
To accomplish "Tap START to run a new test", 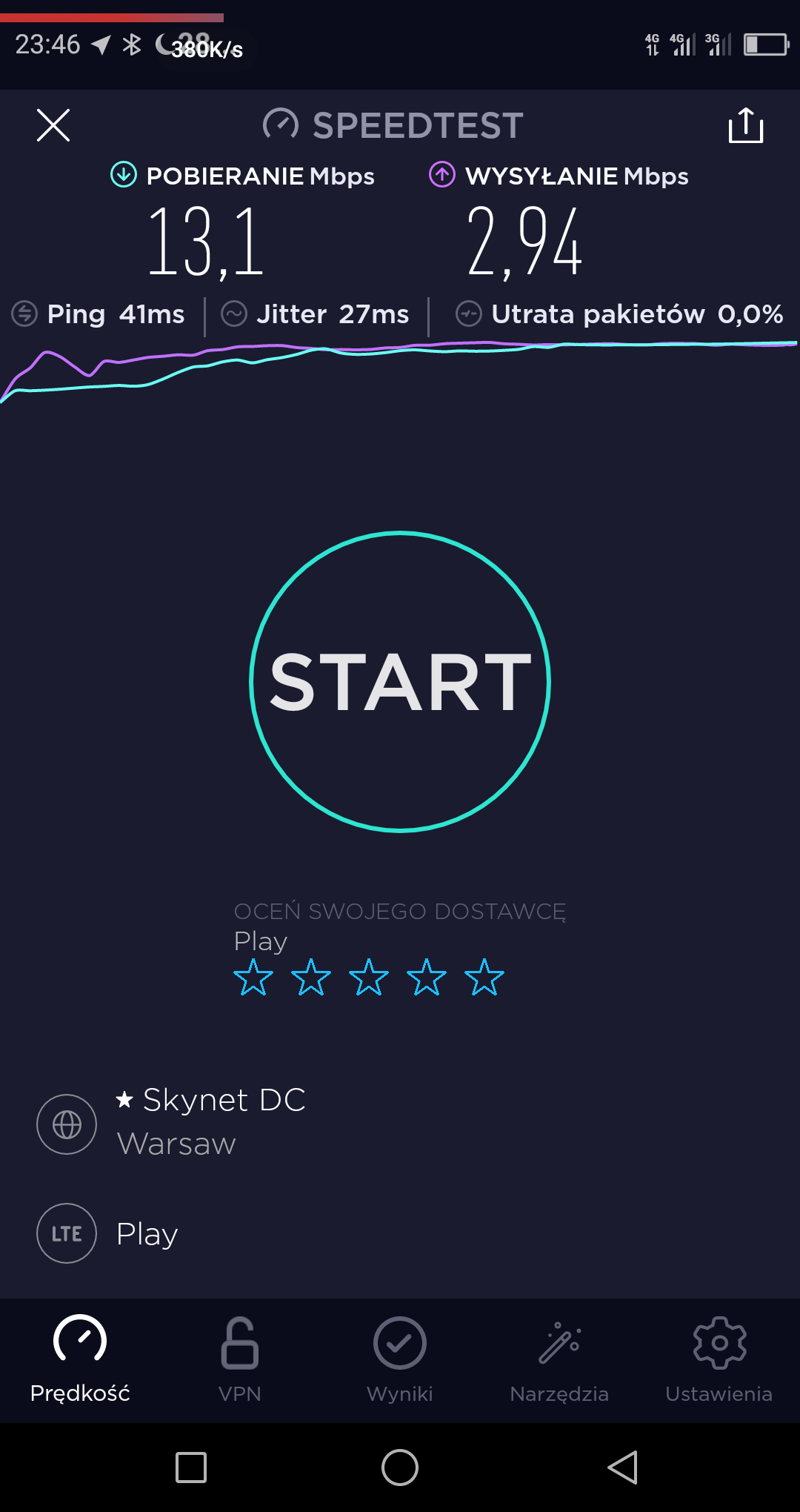I will pyautogui.click(x=400, y=682).
